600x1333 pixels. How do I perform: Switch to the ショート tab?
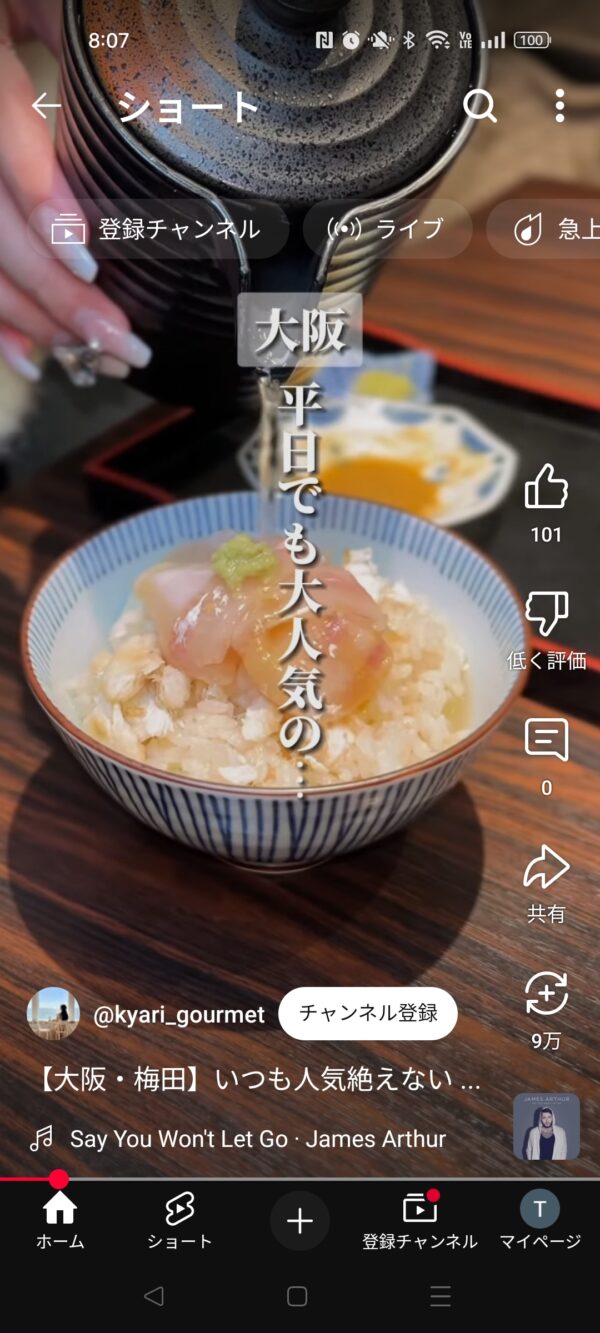point(180,1221)
